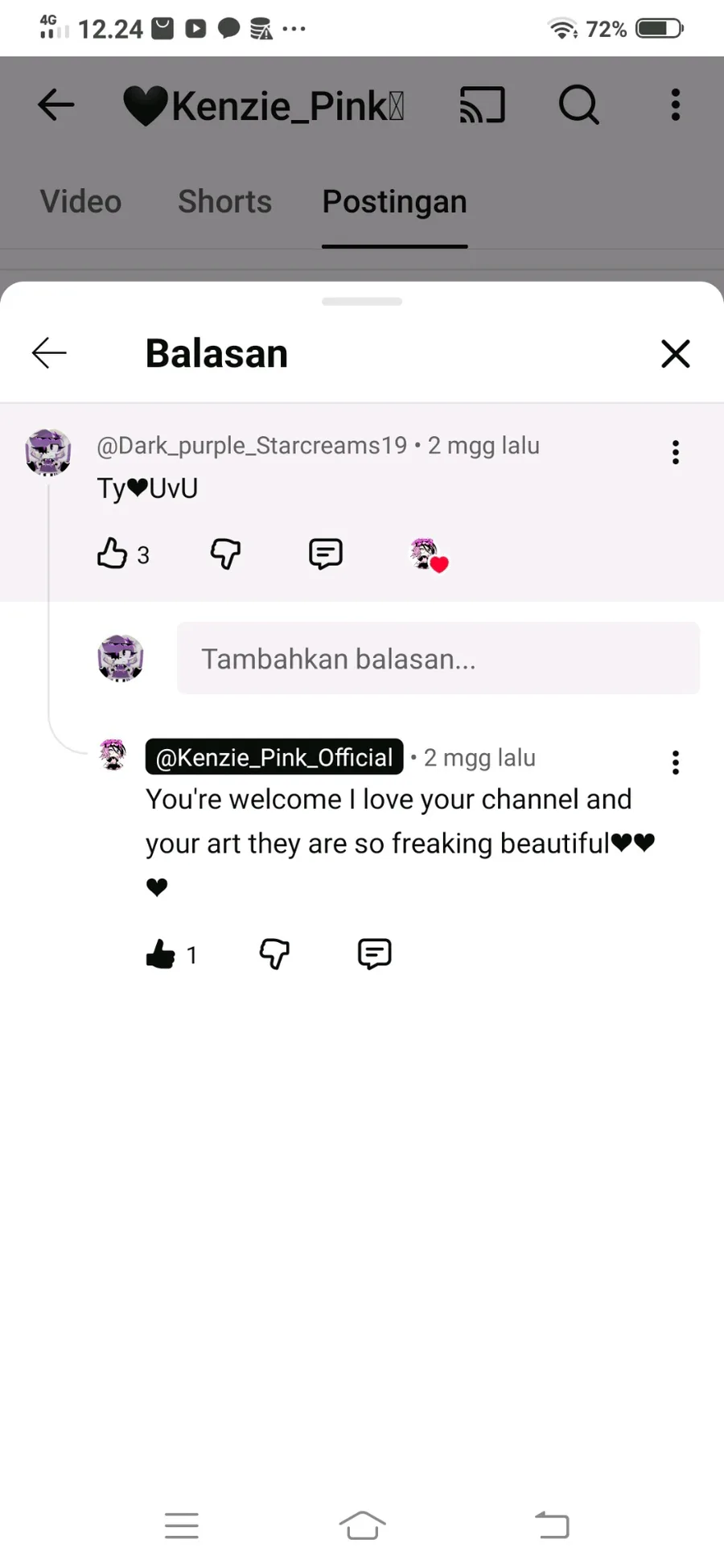Reply to Kenzie_Pink_Official's comment
Screen dimensions: 724x1568
(374, 954)
